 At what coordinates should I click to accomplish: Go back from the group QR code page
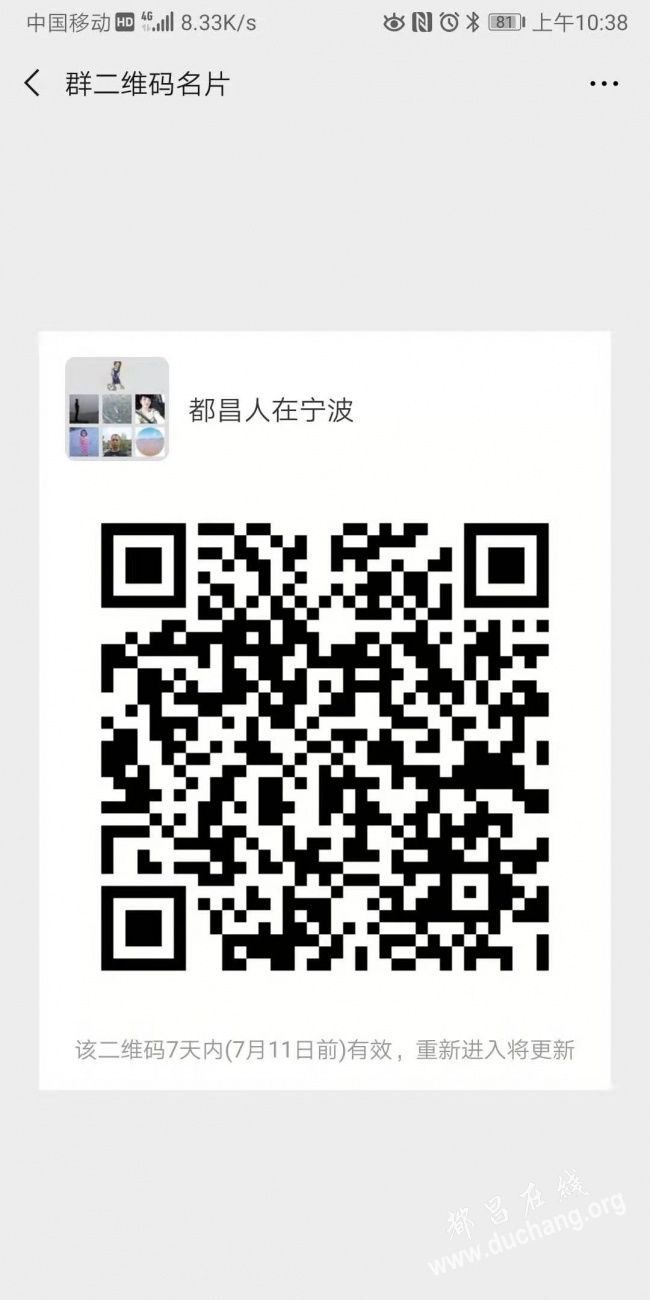tap(32, 83)
